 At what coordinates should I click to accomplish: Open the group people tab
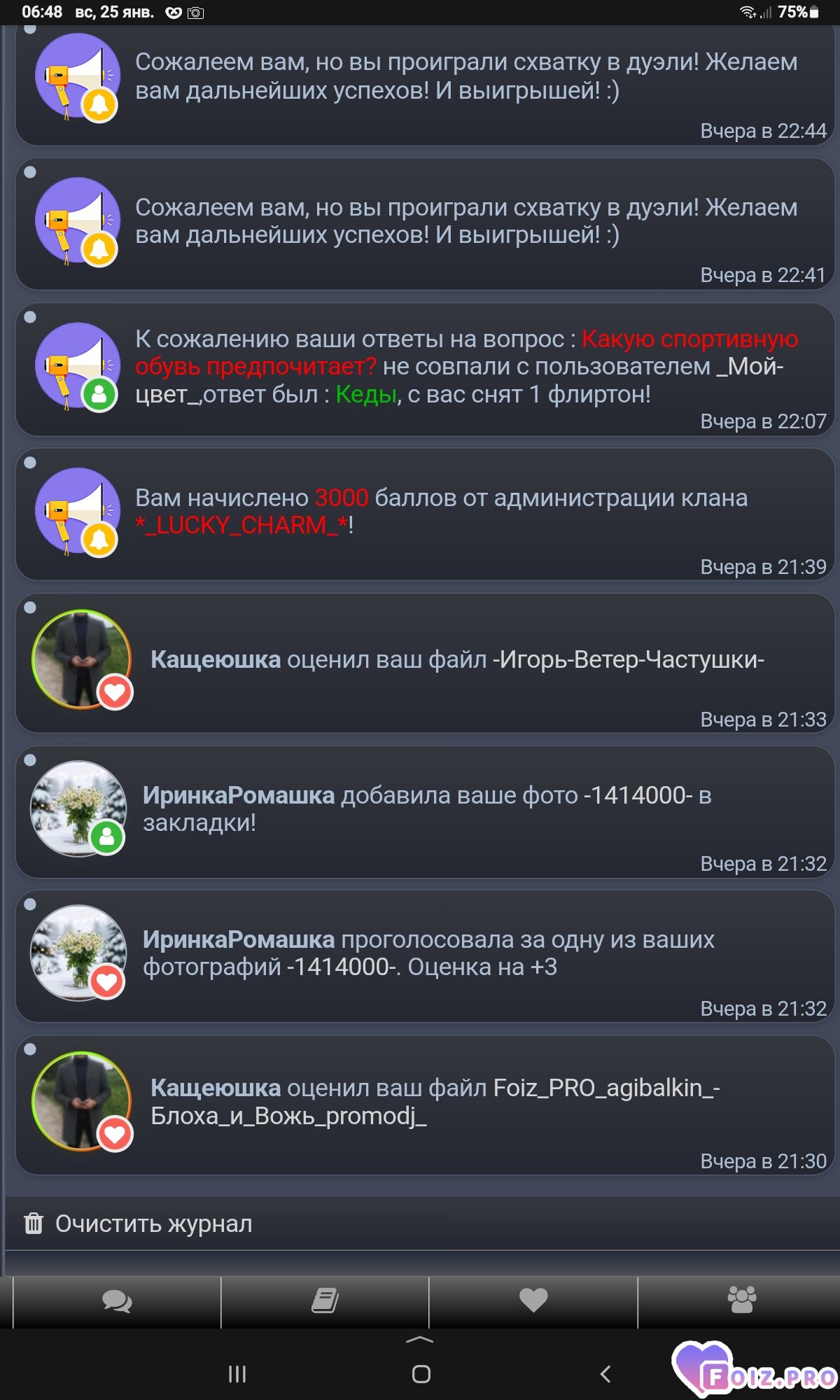741,1301
